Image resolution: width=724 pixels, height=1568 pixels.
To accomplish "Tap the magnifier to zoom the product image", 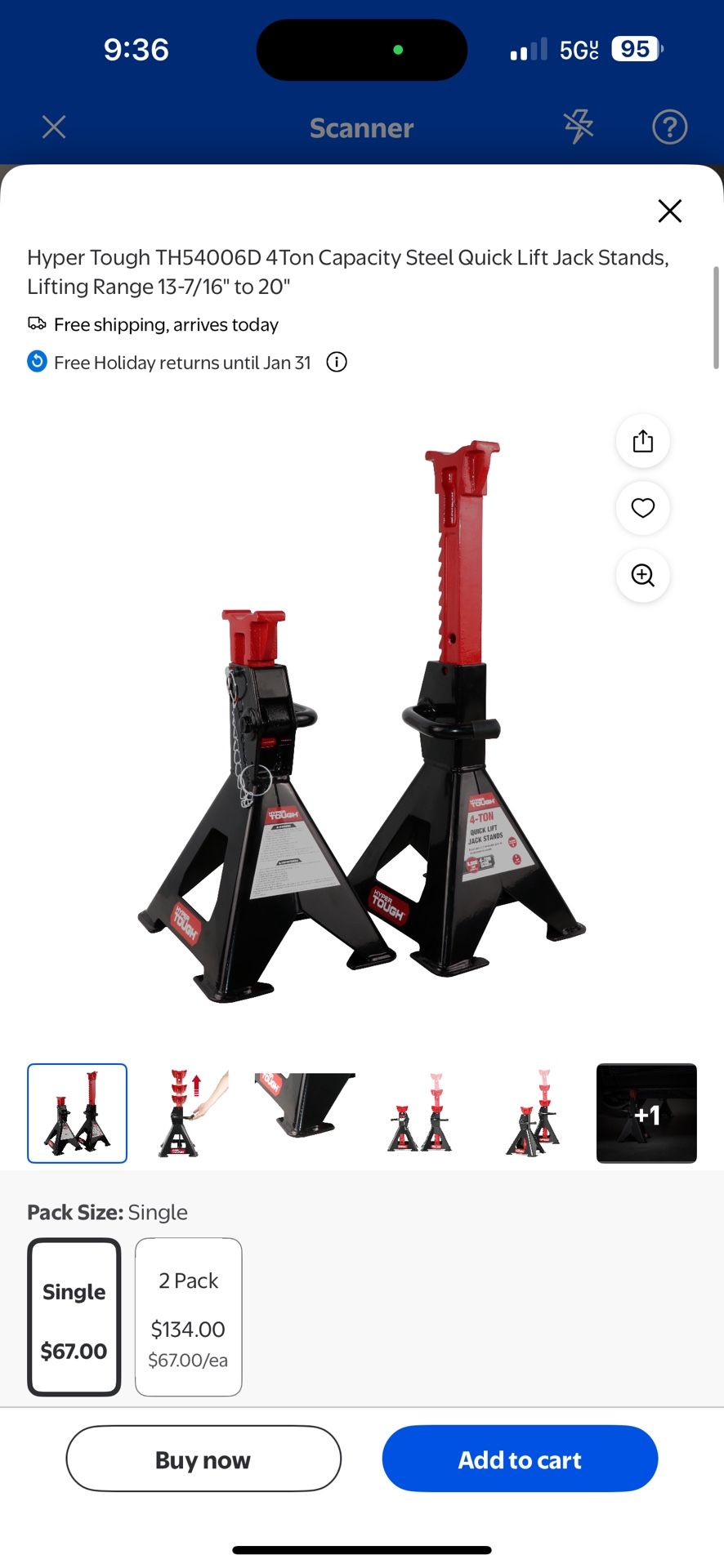I will [642, 576].
